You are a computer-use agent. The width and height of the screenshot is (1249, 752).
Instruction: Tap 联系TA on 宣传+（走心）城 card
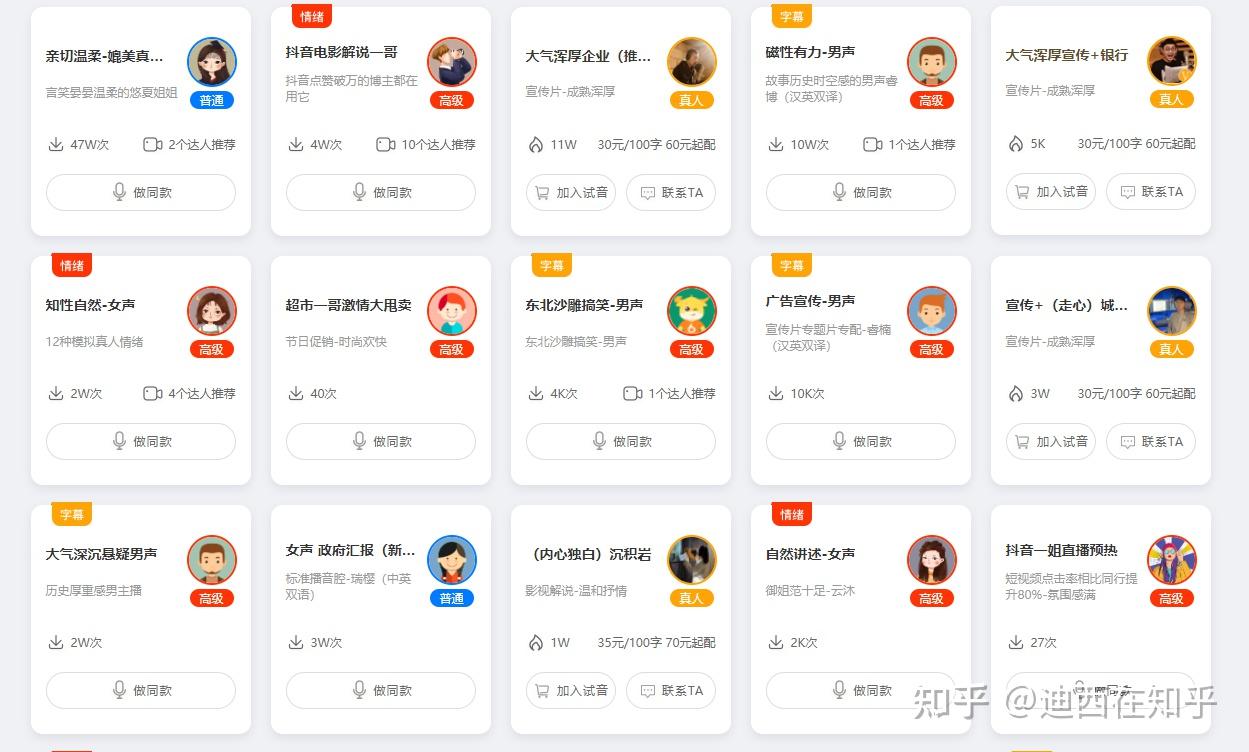(1151, 441)
